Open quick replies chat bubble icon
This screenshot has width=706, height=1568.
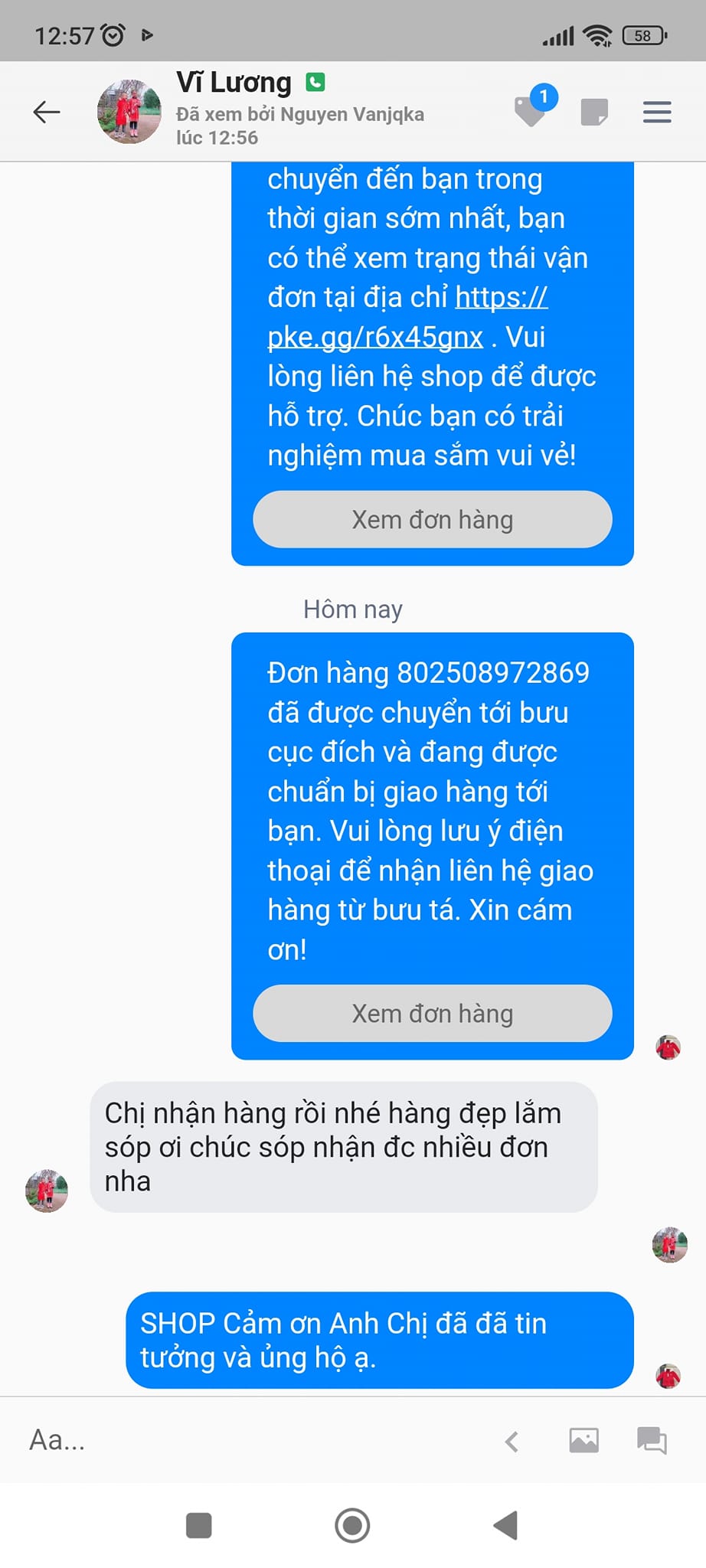[652, 1441]
